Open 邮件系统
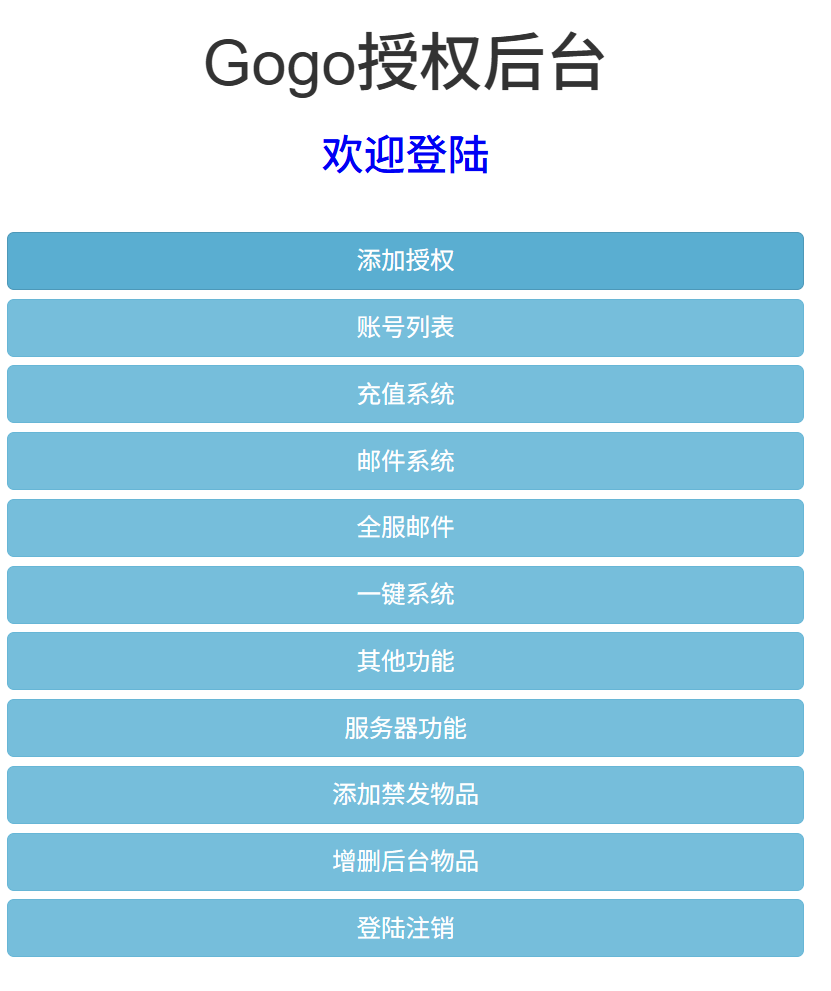Viewport: 831px width, 991px height. pos(405,461)
